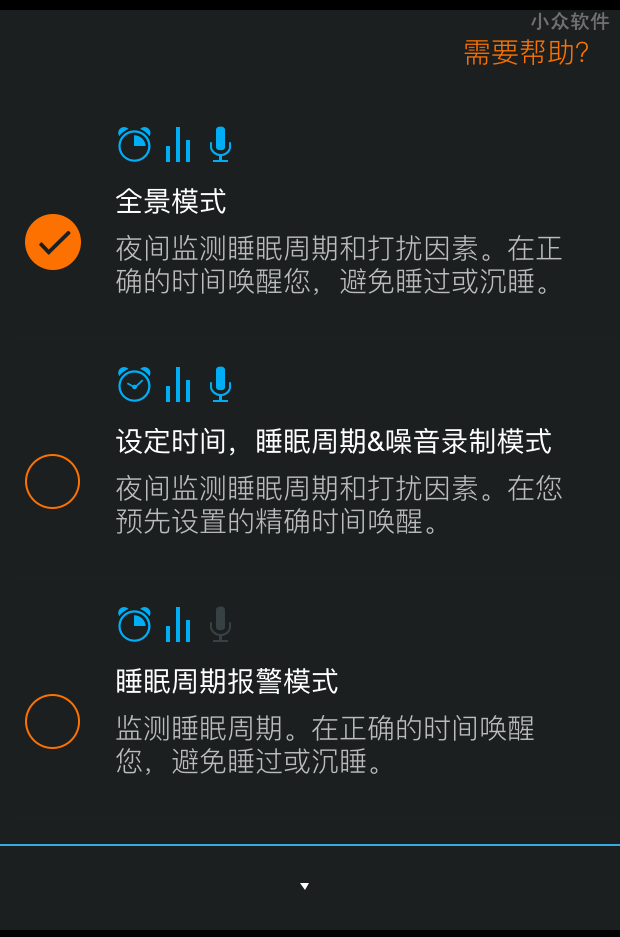Select the 全景模式 radio option
The width and height of the screenshot is (620, 937).
tap(52, 242)
